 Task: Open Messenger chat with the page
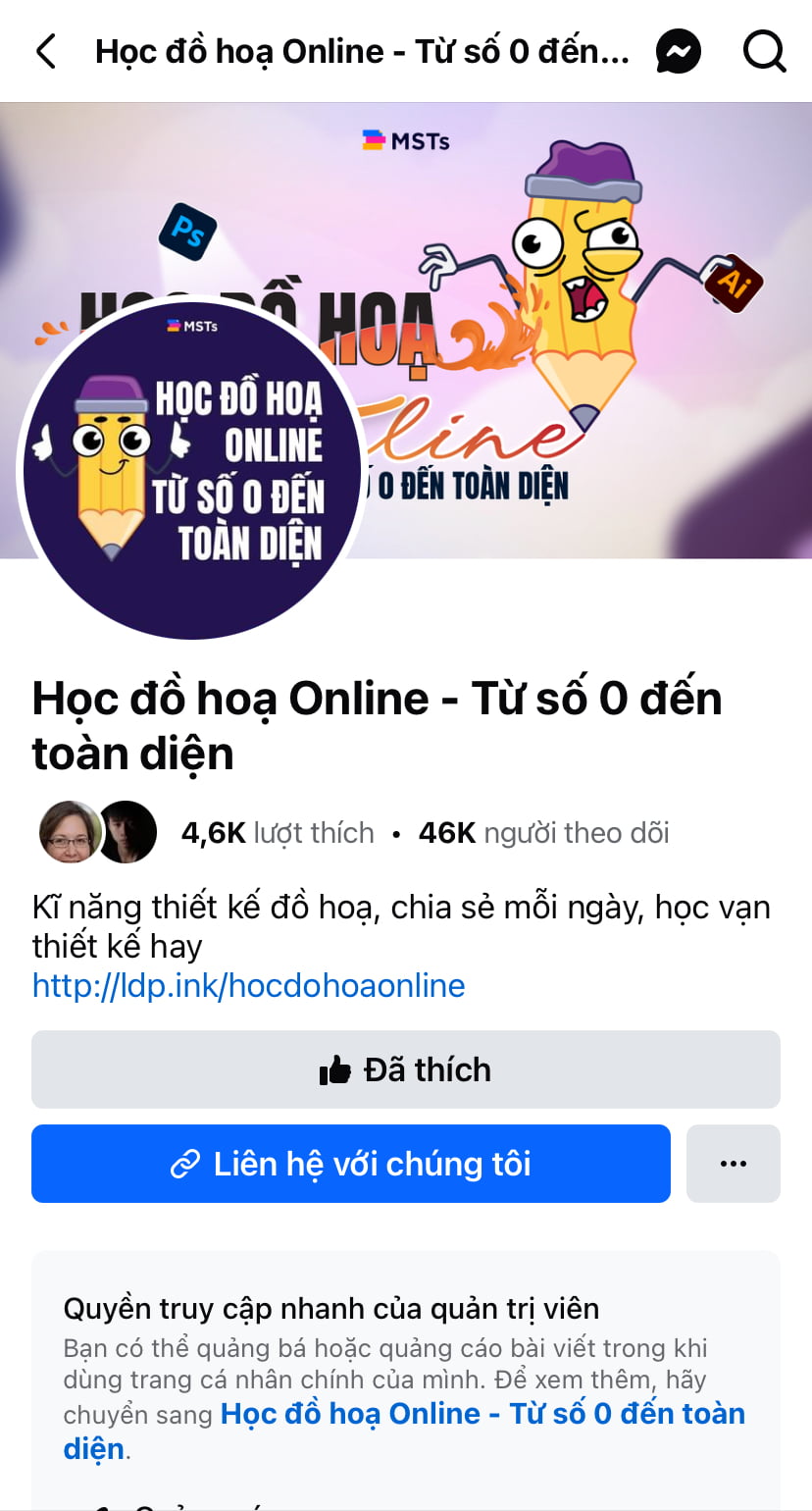(679, 51)
